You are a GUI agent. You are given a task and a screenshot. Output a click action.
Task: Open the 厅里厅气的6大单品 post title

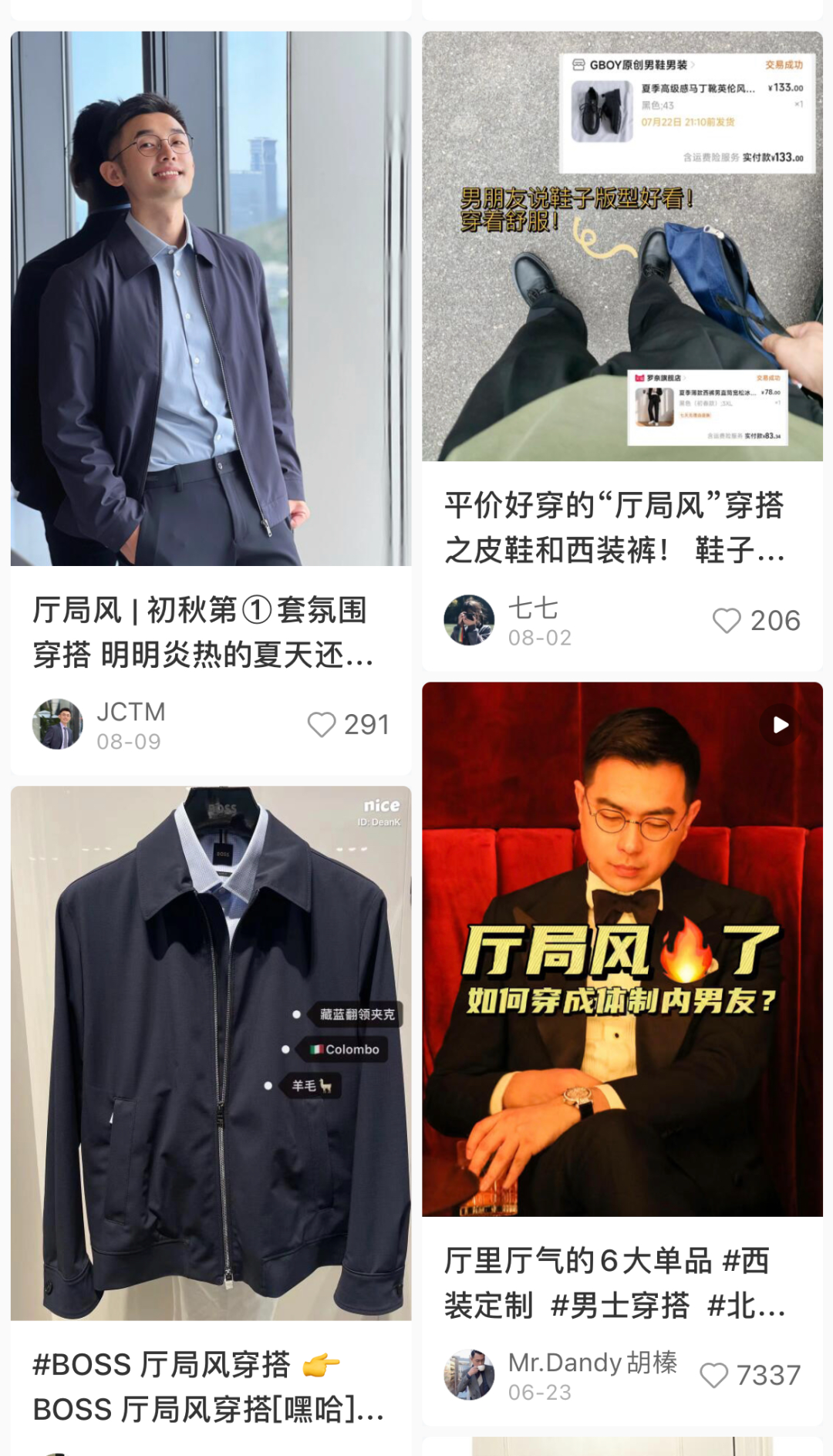coord(614,1283)
